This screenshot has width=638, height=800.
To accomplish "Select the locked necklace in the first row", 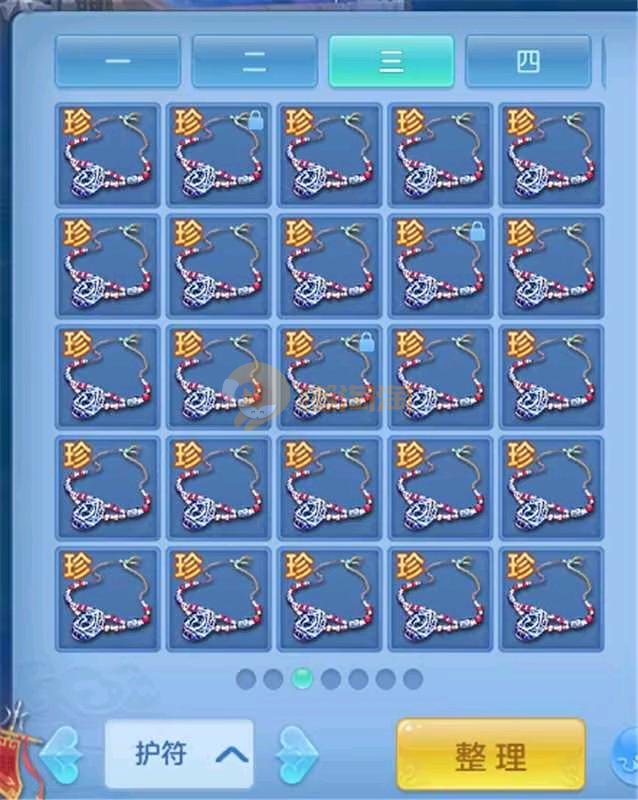I will tap(219, 155).
